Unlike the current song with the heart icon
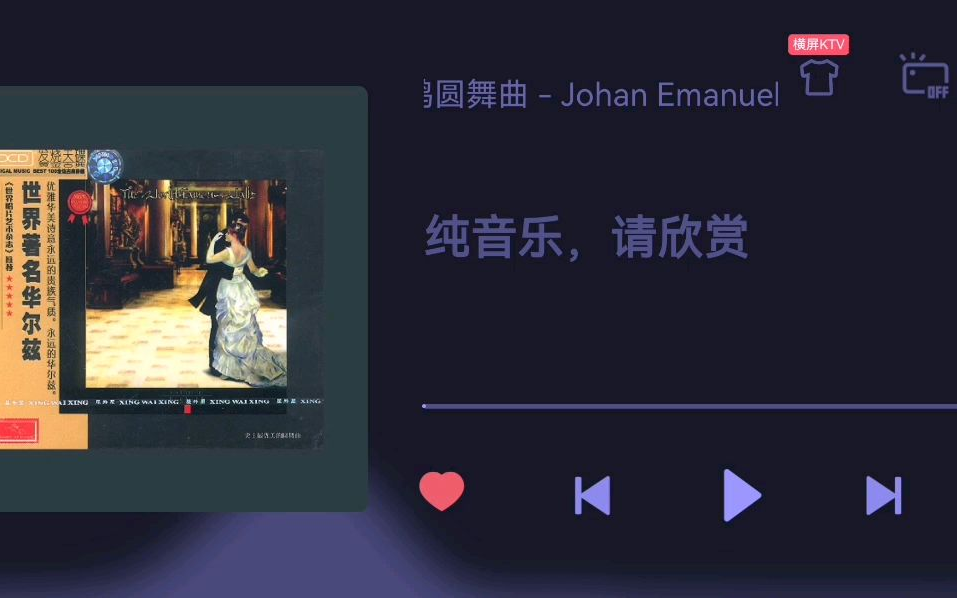This screenshot has width=957, height=598. click(x=441, y=491)
